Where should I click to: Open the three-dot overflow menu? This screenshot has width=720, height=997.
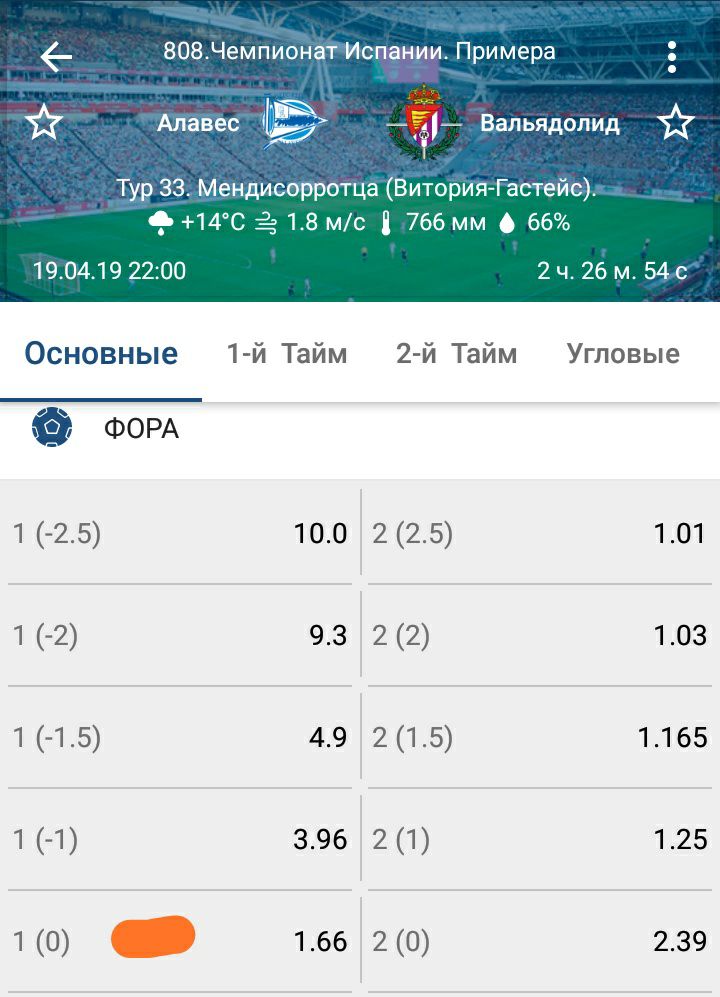click(x=672, y=57)
